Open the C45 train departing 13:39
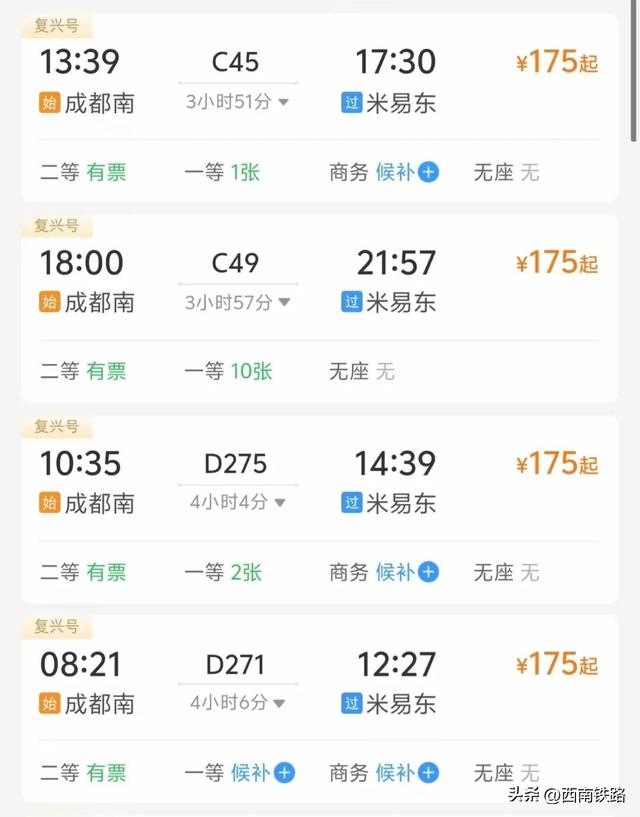This screenshot has height=817, width=640. coord(236,62)
